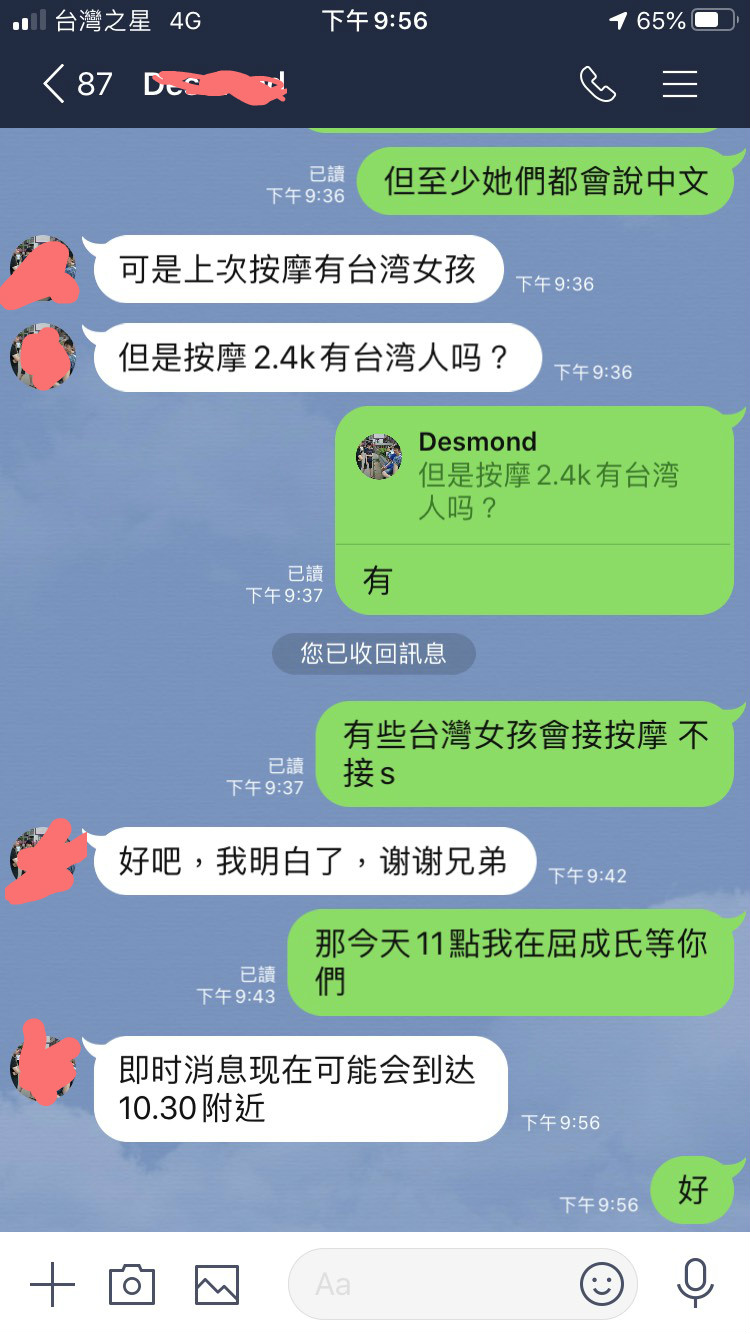This screenshot has height=1334, width=750.
Task: Open the chat menu icon
Action: point(679,84)
